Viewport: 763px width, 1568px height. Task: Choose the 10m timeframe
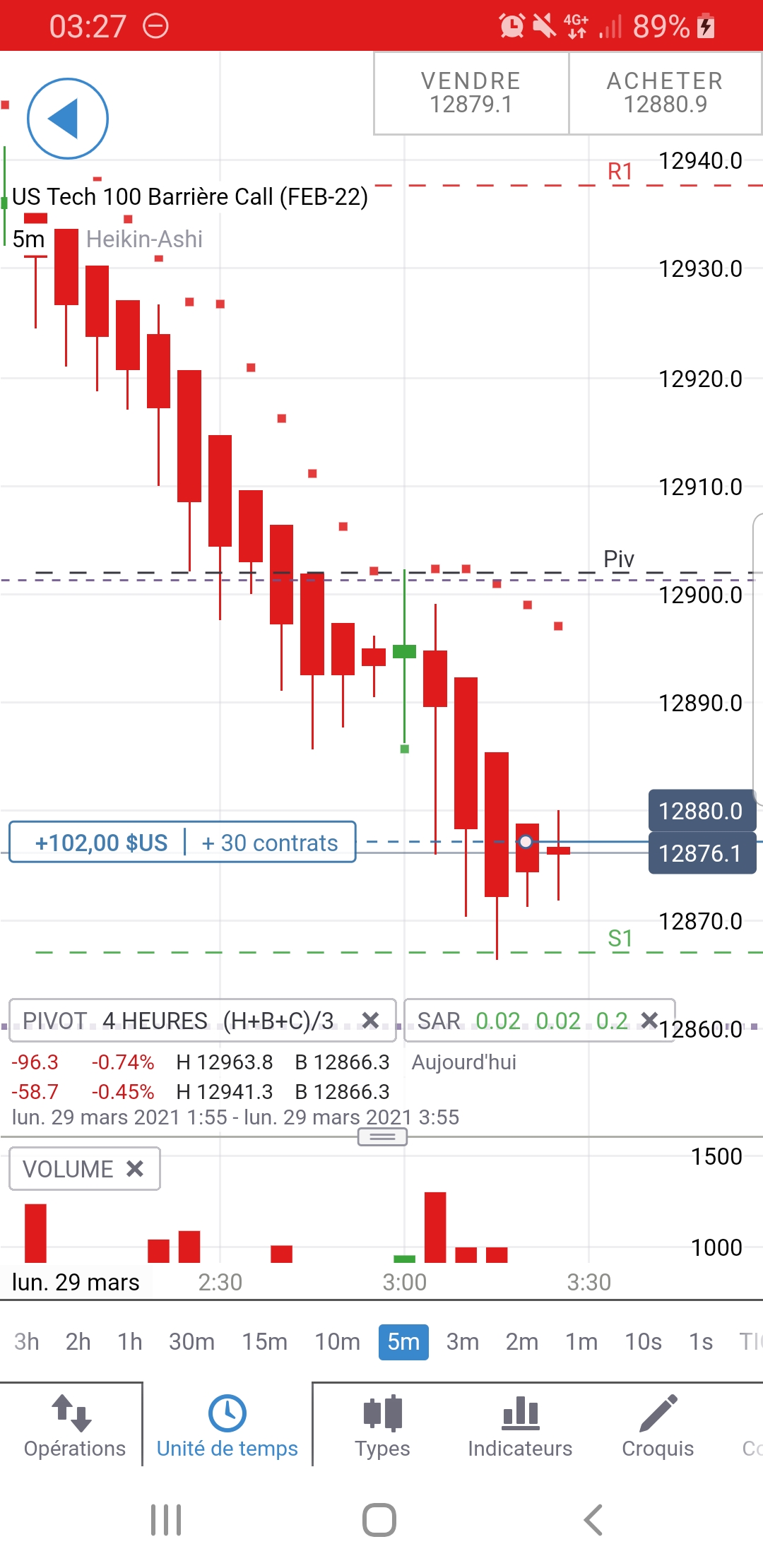pos(337,1341)
